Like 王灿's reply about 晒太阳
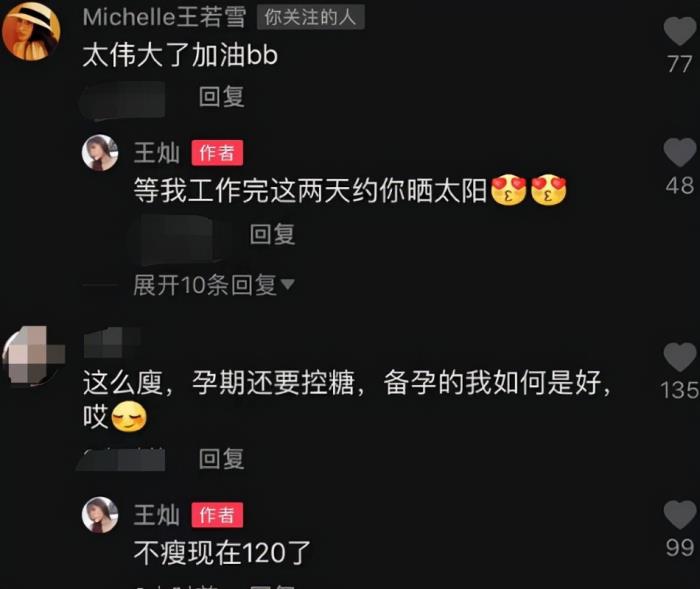 (x=679, y=153)
